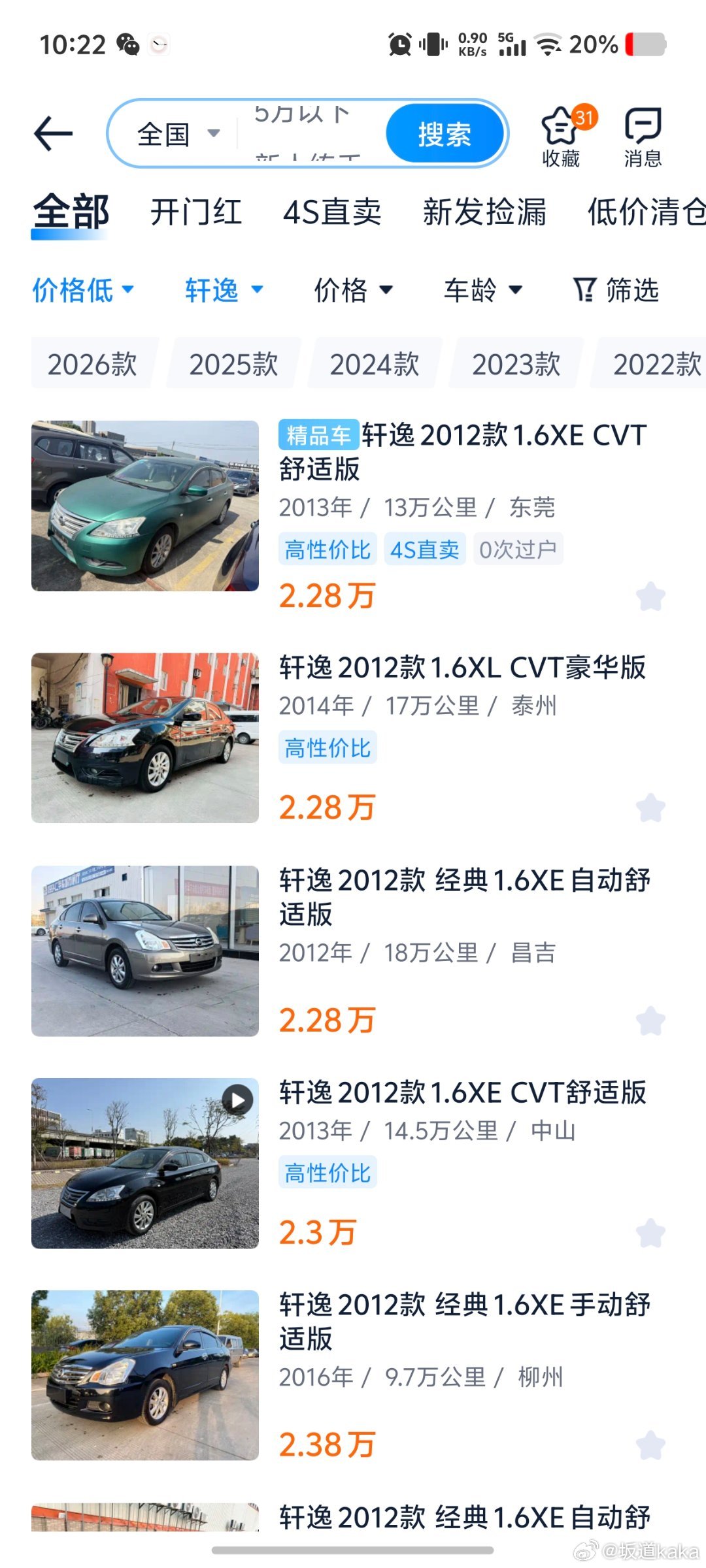
Task: Switch to the 4S直卖 tab
Action: pyautogui.click(x=332, y=213)
